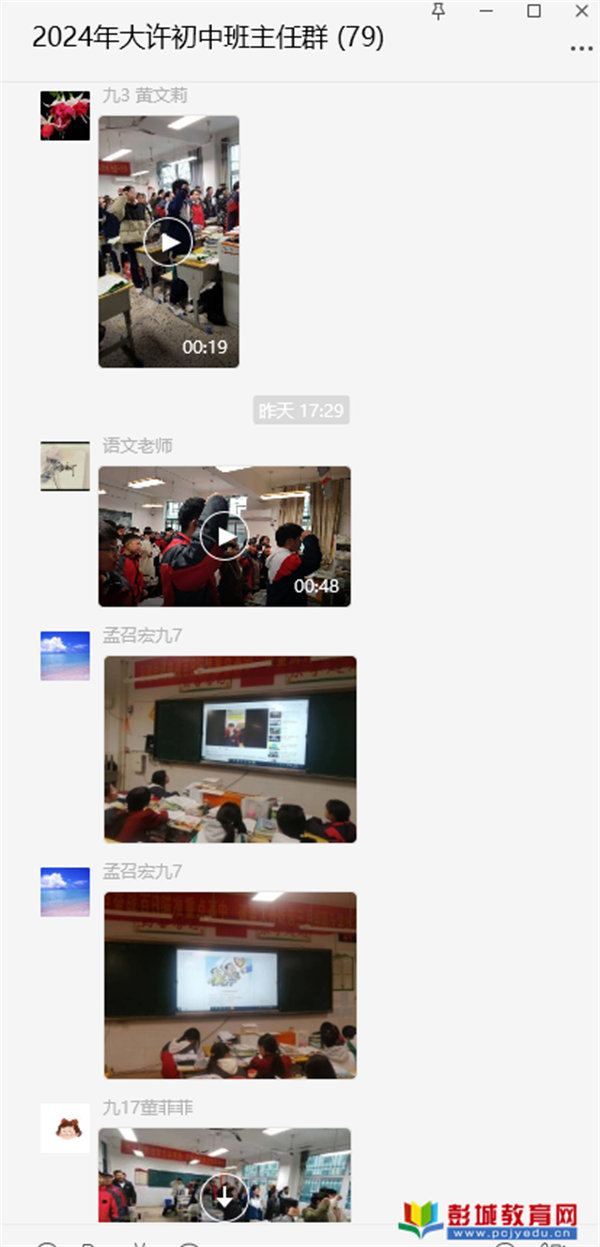
Task: Open 孟召宏九7's first classroom photo
Action: pyautogui.click(x=230, y=749)
